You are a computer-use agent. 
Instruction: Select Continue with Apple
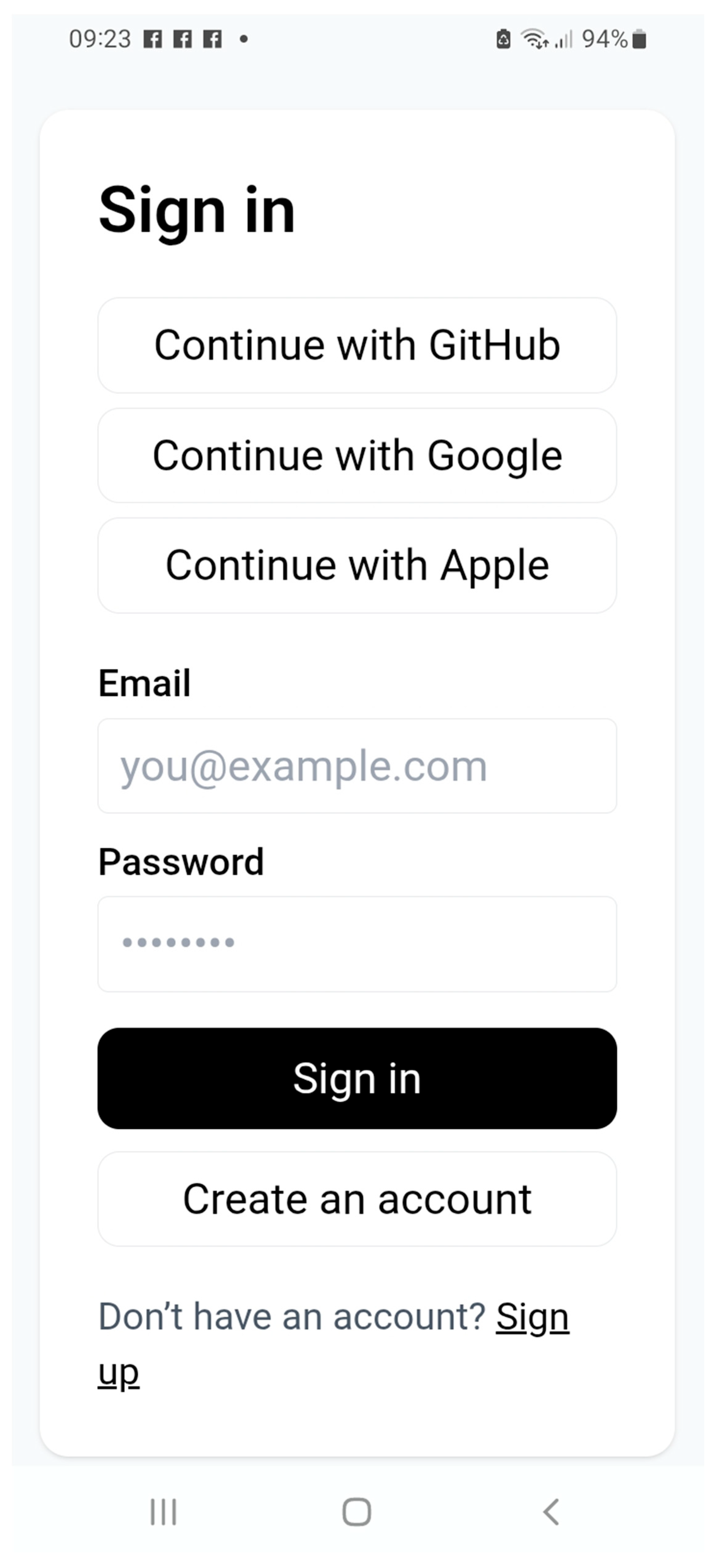[357, 565]
